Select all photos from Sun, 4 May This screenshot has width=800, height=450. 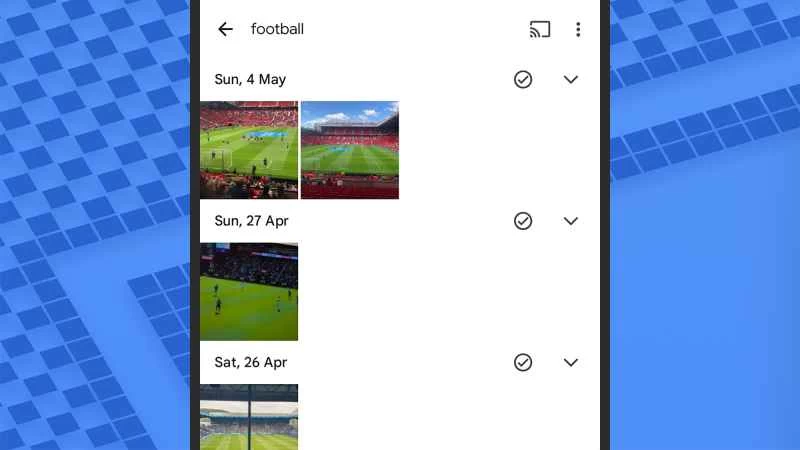coord(523,80)
